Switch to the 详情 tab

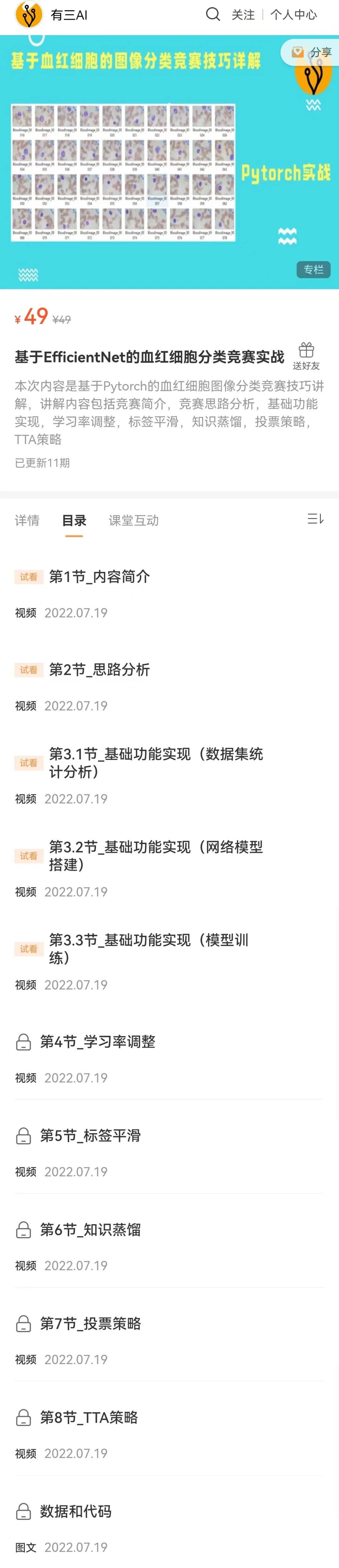[x=27, y=520]
